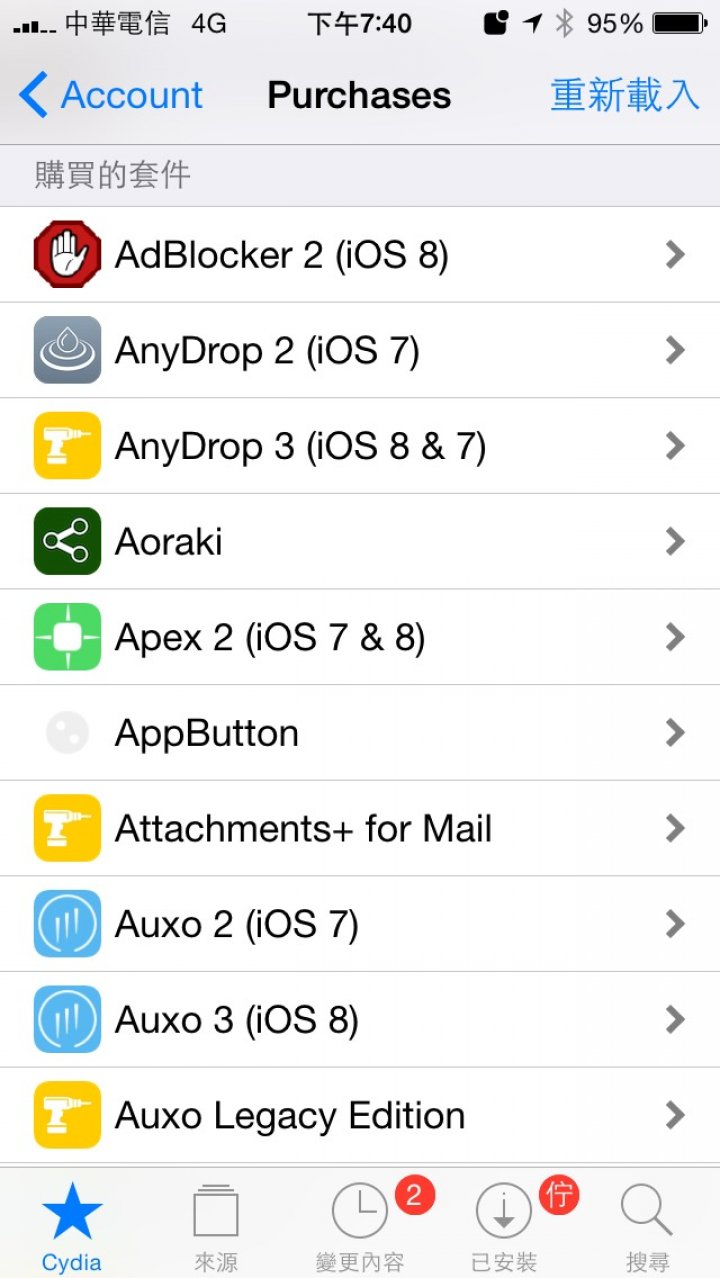Go back to Account

tap(111, 96)
